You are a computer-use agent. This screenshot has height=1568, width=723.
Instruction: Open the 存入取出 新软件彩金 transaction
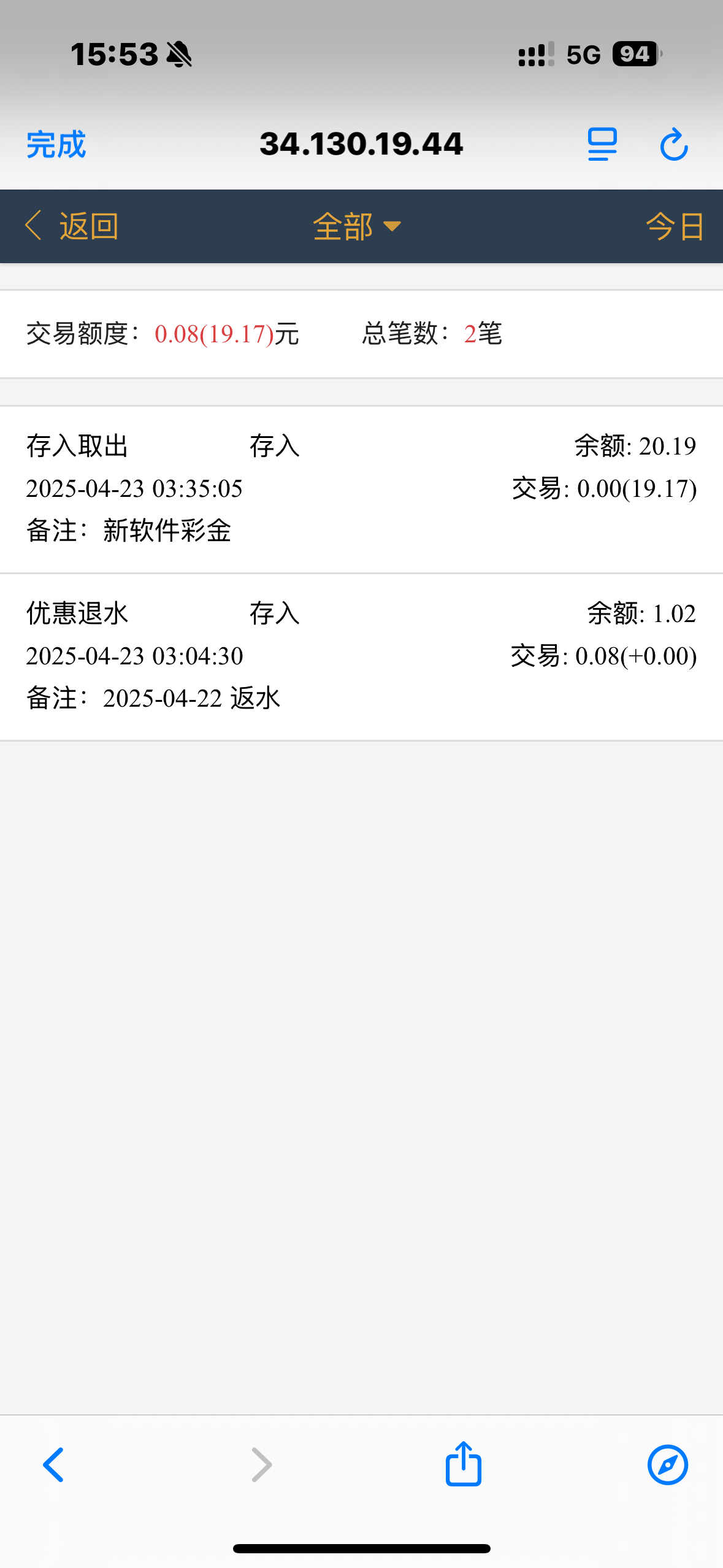[361, 489]
